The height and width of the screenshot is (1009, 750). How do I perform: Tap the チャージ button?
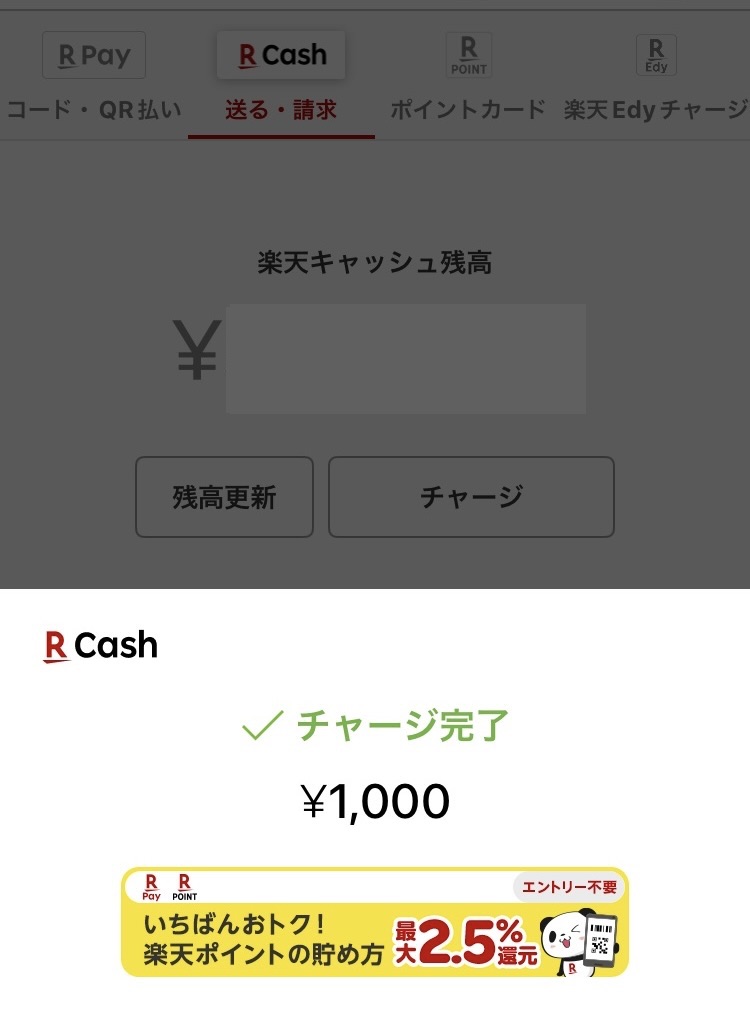[471, 497]
